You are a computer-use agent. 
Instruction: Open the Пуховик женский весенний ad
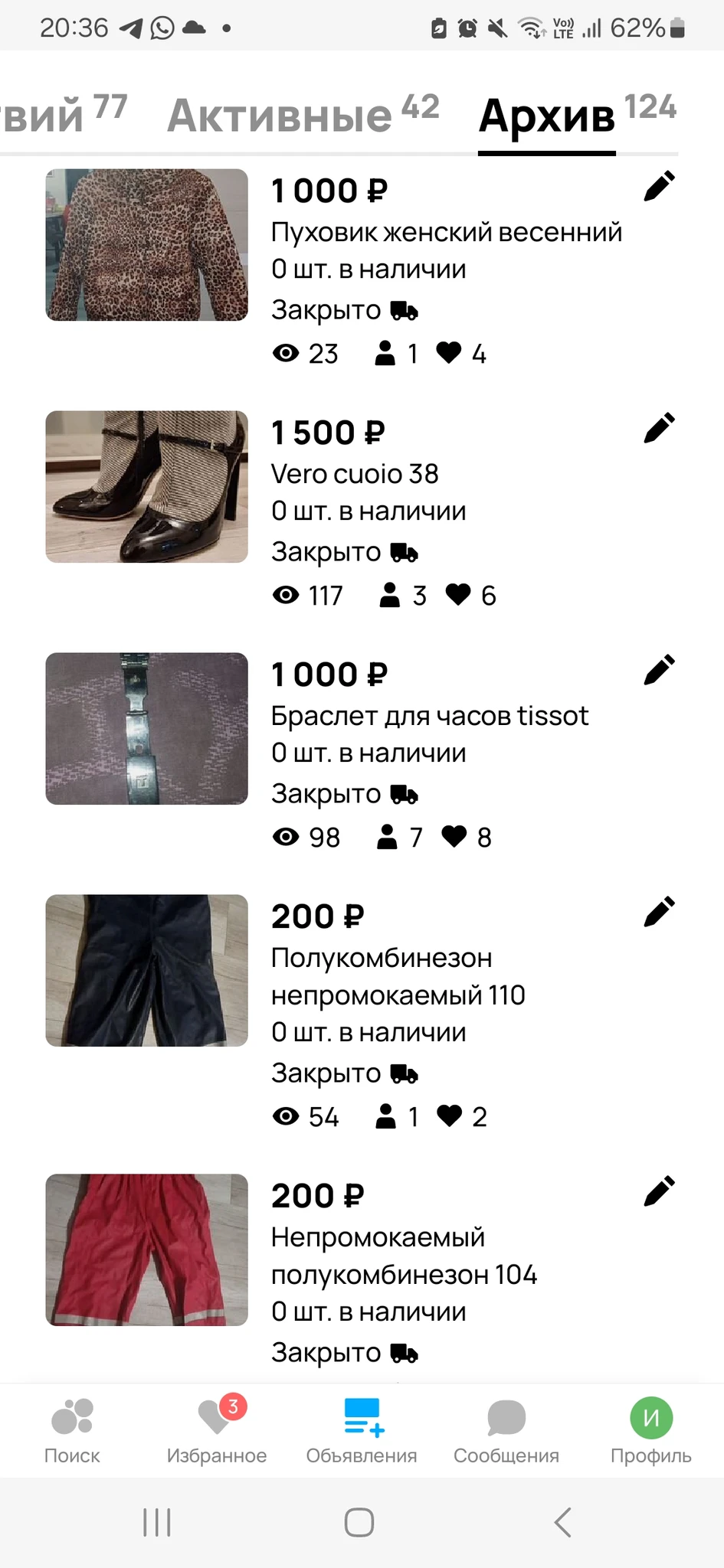(446, 233)
